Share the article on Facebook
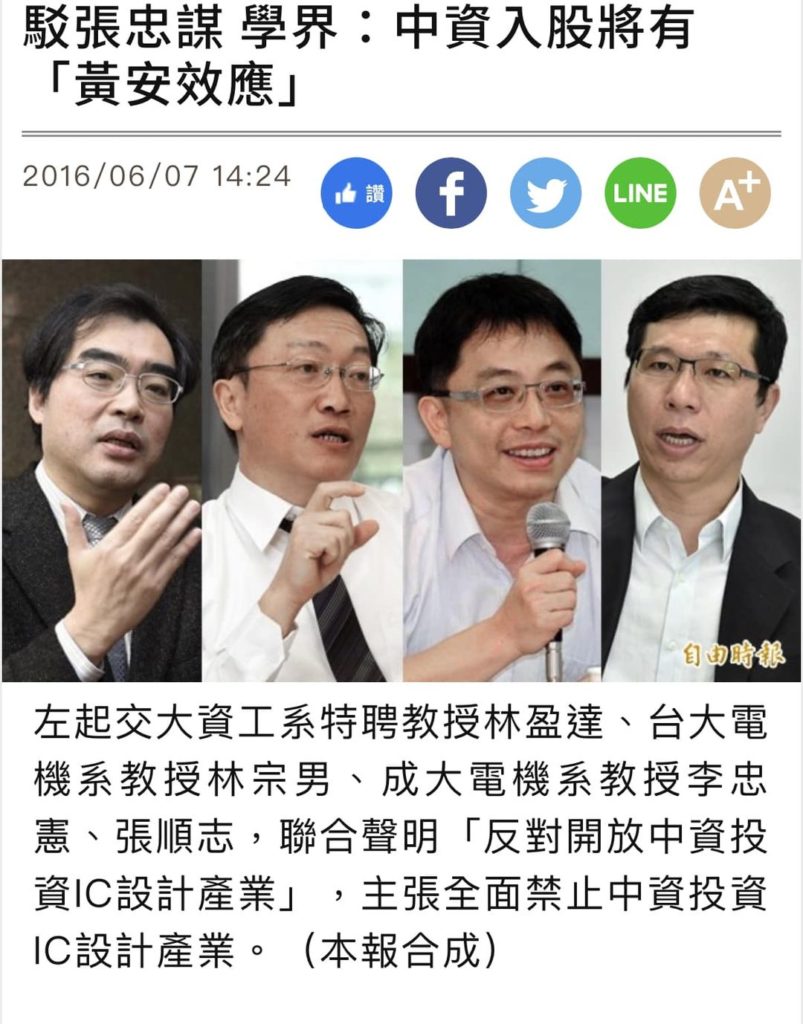The image size is (803, 1024). coord(451,193)
